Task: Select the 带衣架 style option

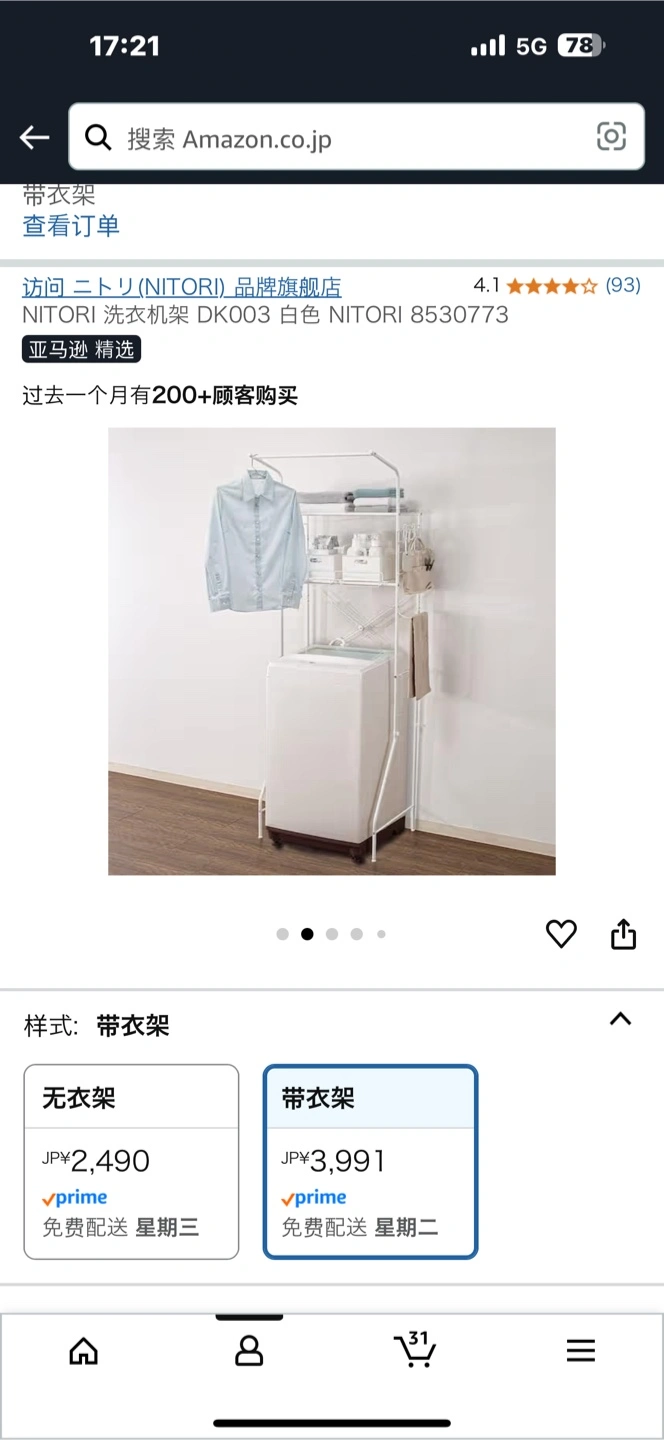Action: (370, 1161)
